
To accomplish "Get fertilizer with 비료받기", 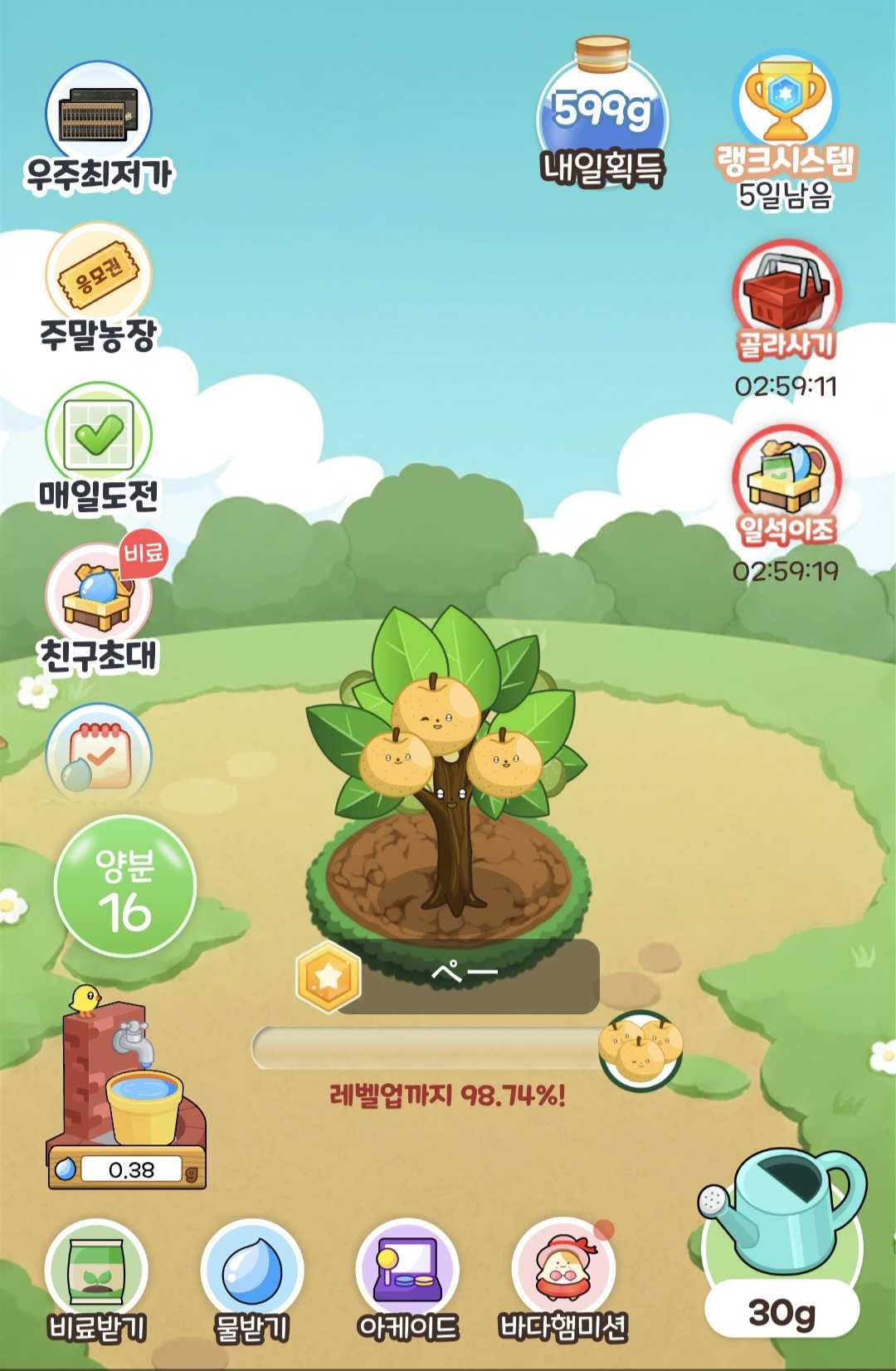I will 97,1276.
